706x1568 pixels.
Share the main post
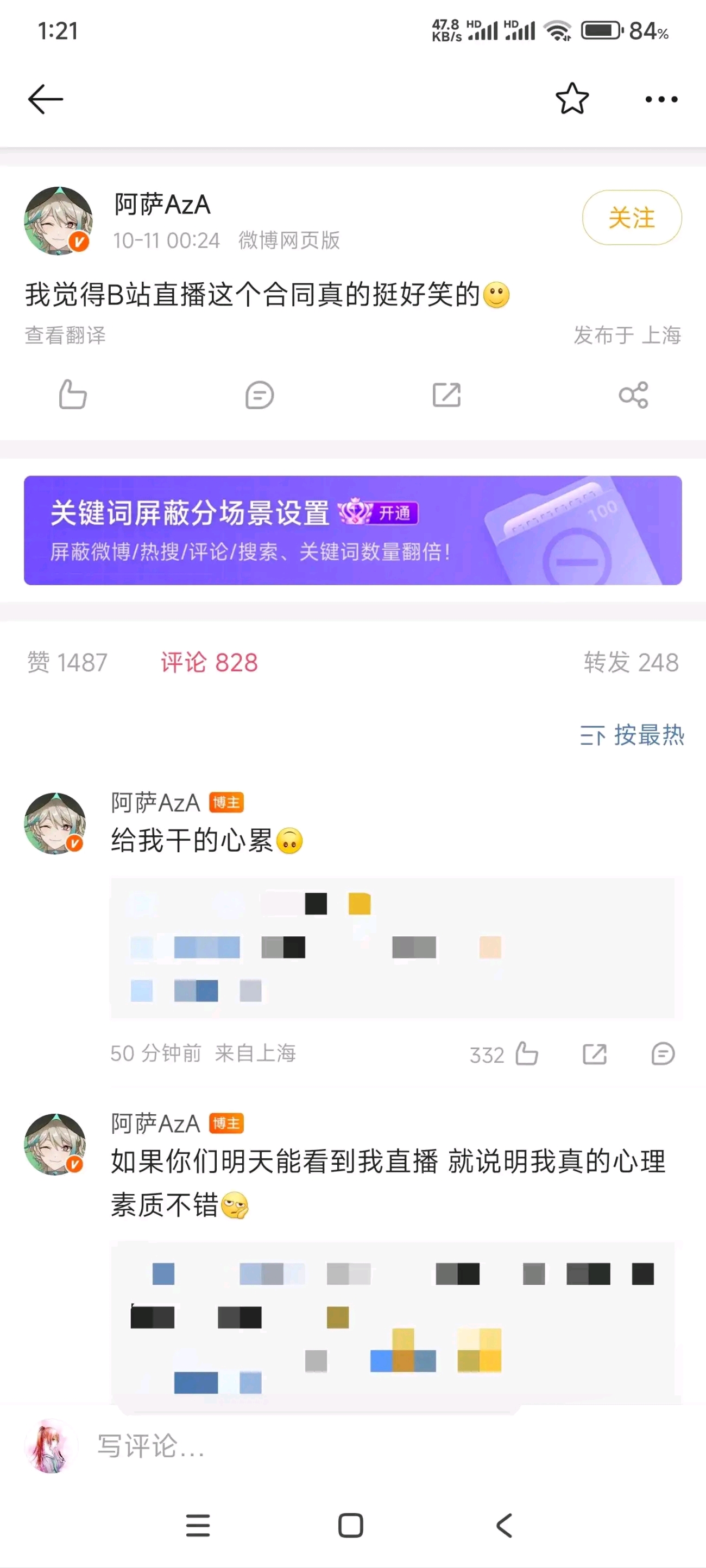coord(634,395)
